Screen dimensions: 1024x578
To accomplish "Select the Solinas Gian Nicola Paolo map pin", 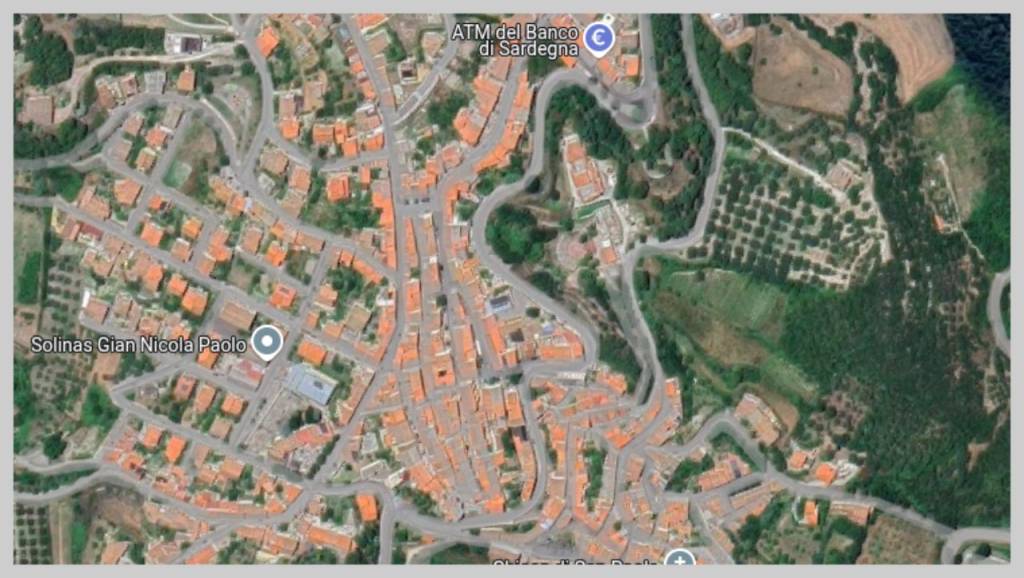I will [x=267, y=344].
